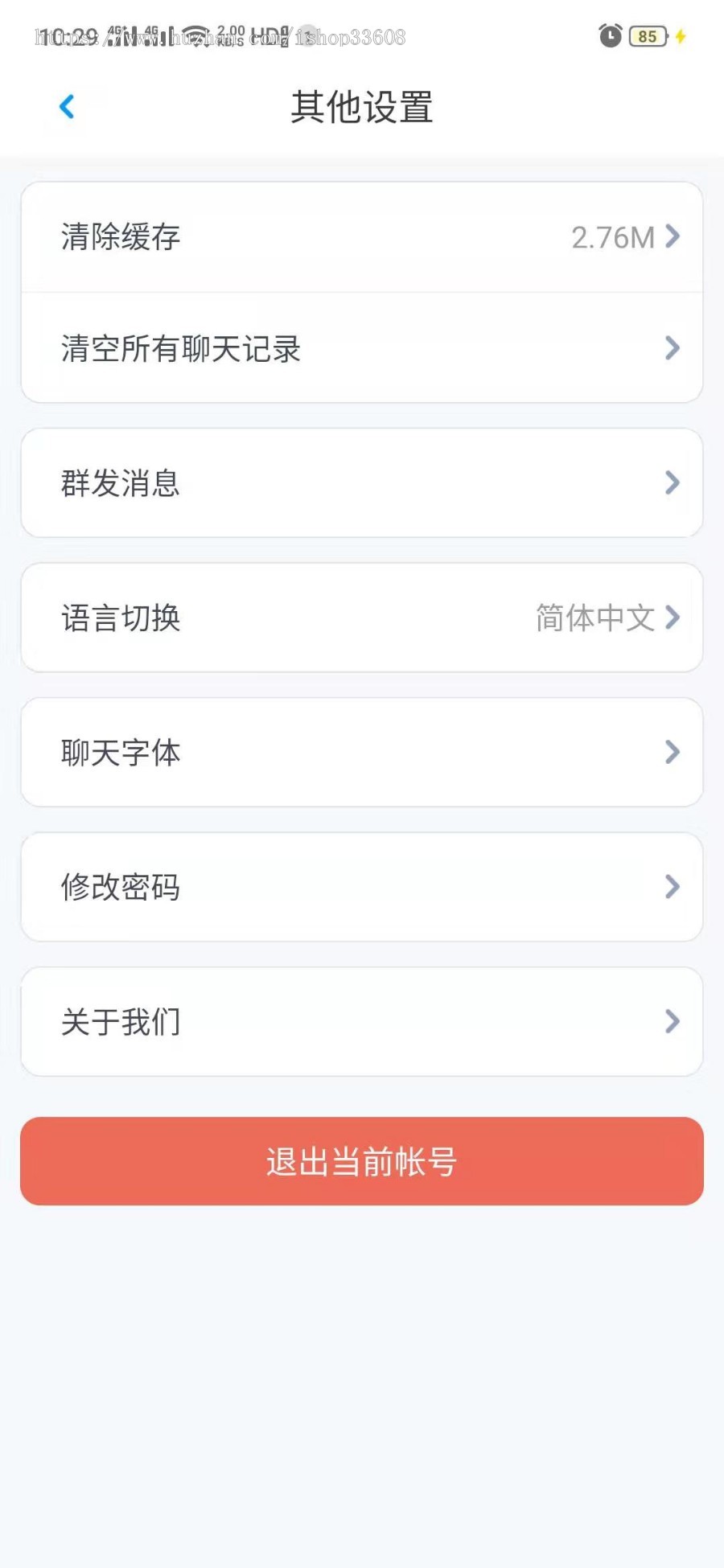Click the 2.76M cache size value
Viewport: 724px width, 1568px height.
[x=613, y=237]
